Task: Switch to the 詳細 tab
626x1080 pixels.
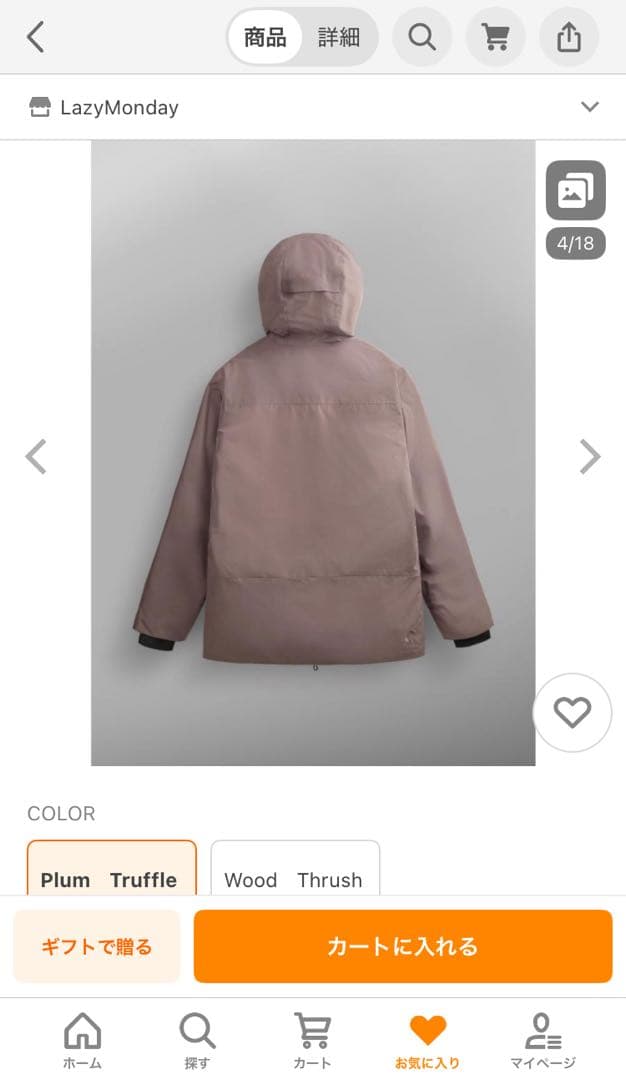Action: coord(339,38)
